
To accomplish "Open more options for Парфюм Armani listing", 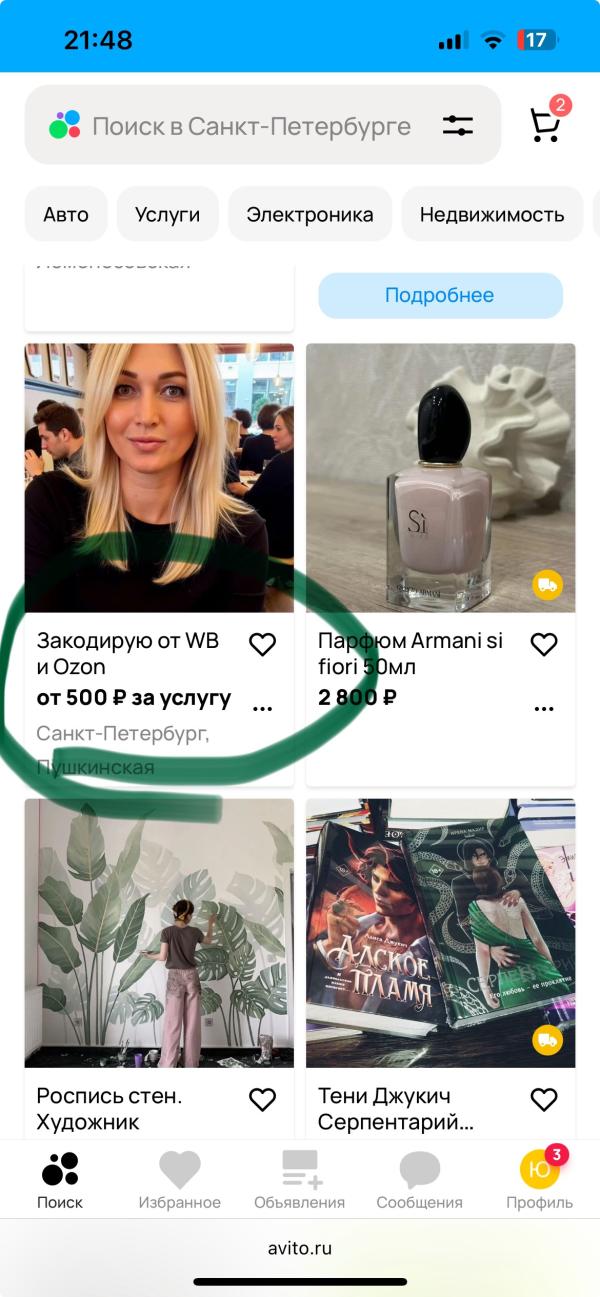I will pos(543,709).
